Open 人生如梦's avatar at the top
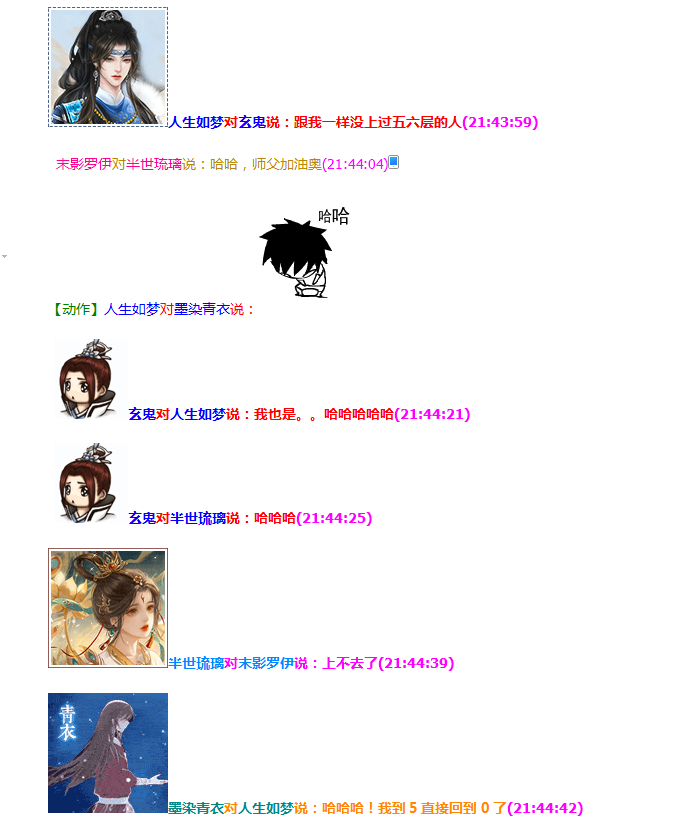The height and width of the screenshot is (829, 684). coord(108,67)
